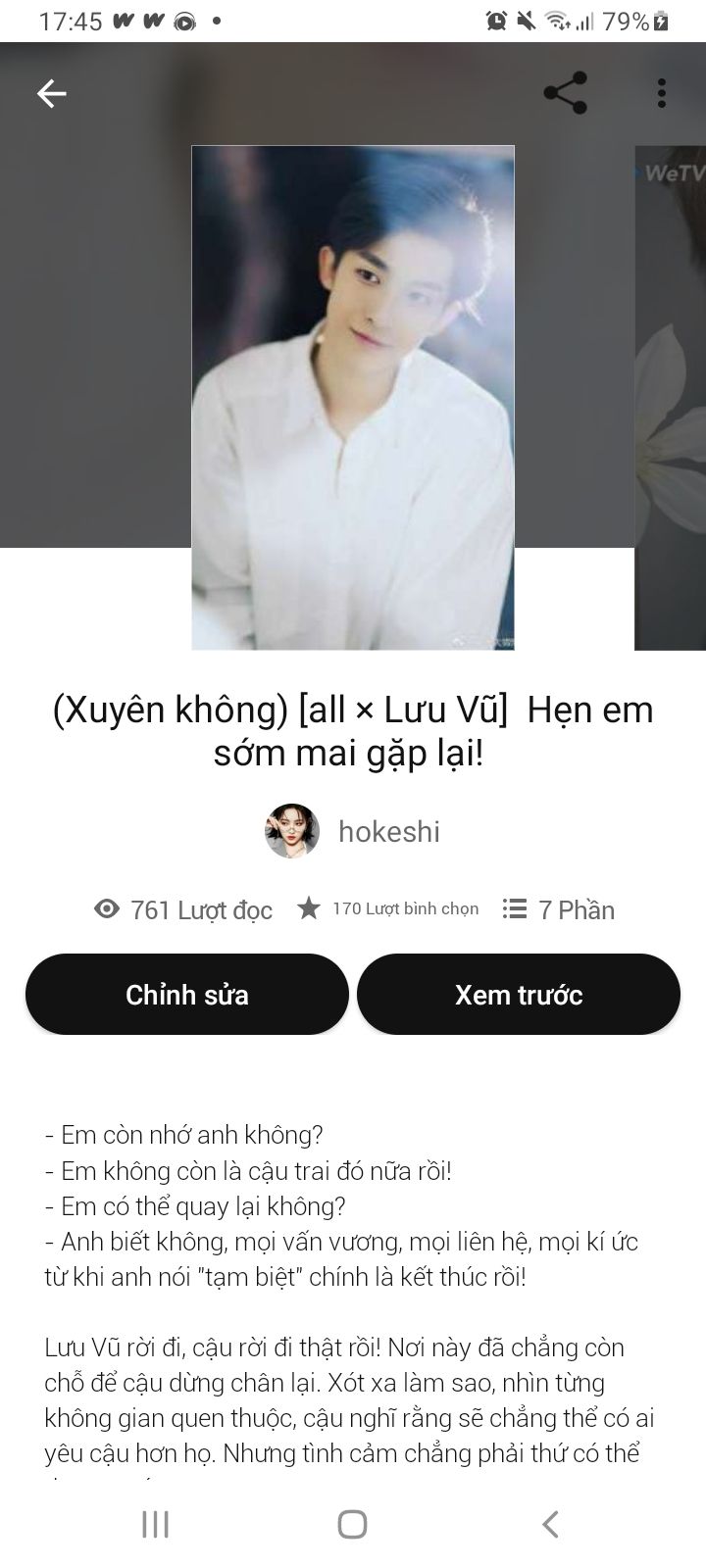
Task: Go back using the top-left arrow
Action: click(x=51, y=93)
